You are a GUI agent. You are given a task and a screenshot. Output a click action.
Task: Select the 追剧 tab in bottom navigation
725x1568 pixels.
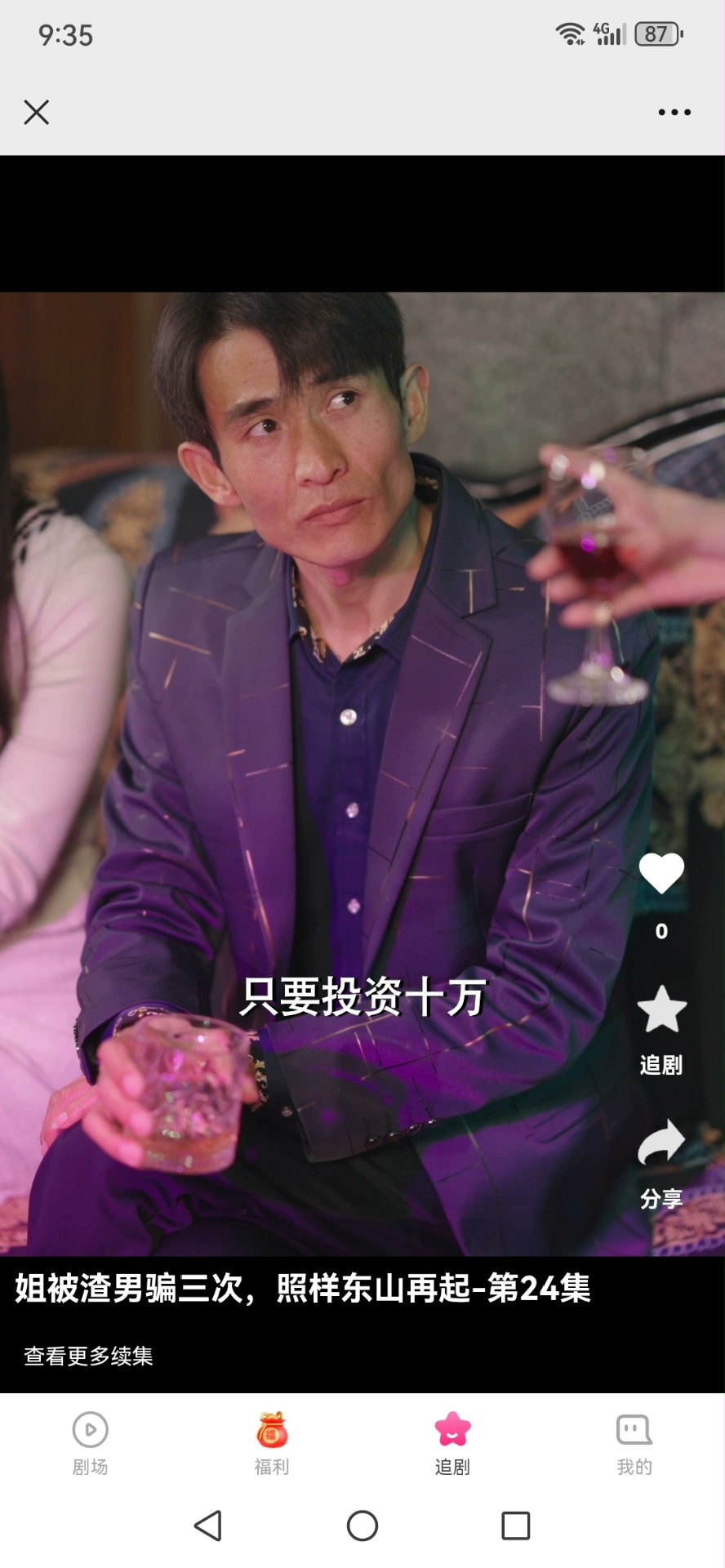452,1444
